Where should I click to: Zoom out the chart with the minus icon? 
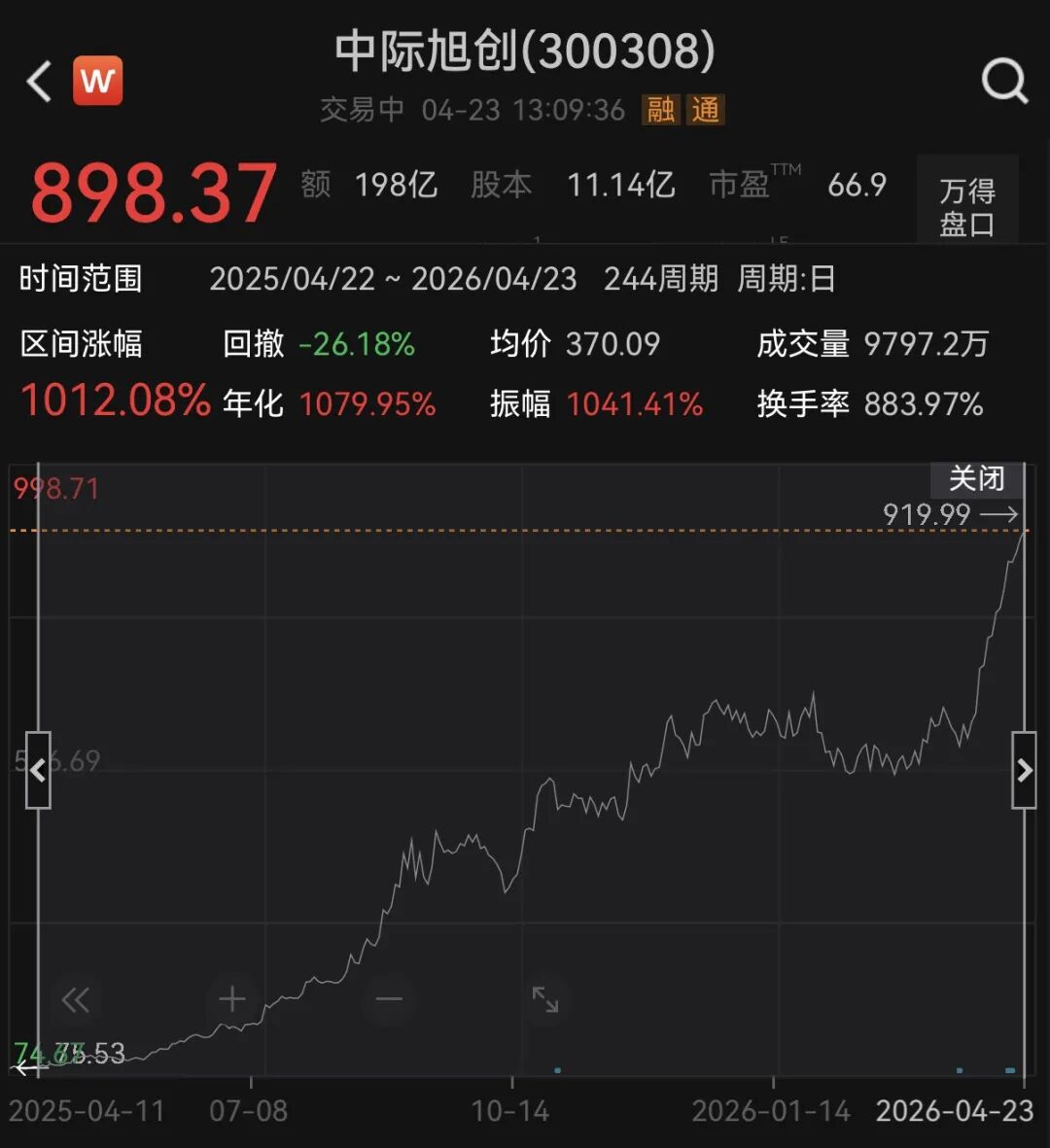pos(389,999)
